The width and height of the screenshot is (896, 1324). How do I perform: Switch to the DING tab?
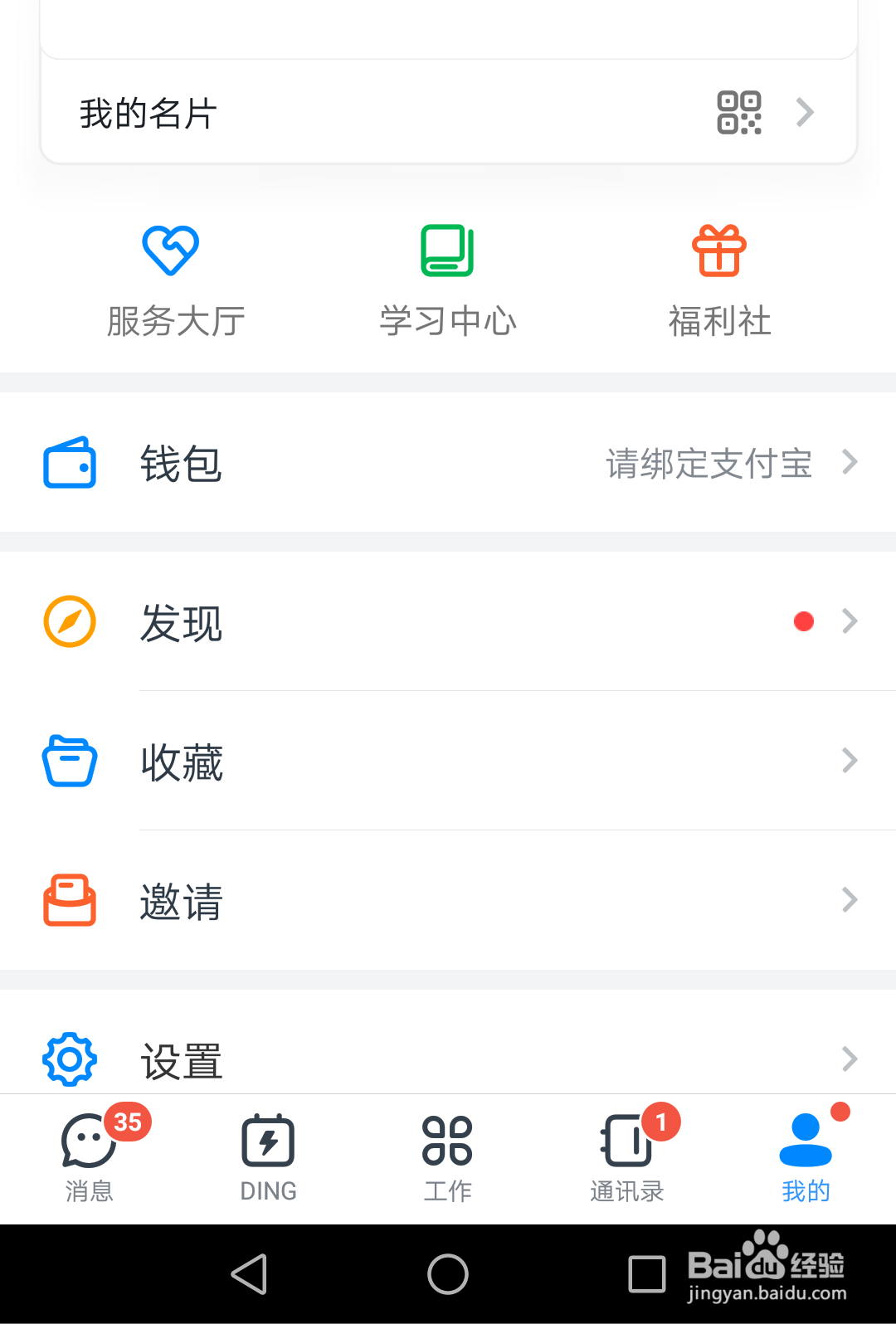pyautogui.click(x=268, y=1158)
